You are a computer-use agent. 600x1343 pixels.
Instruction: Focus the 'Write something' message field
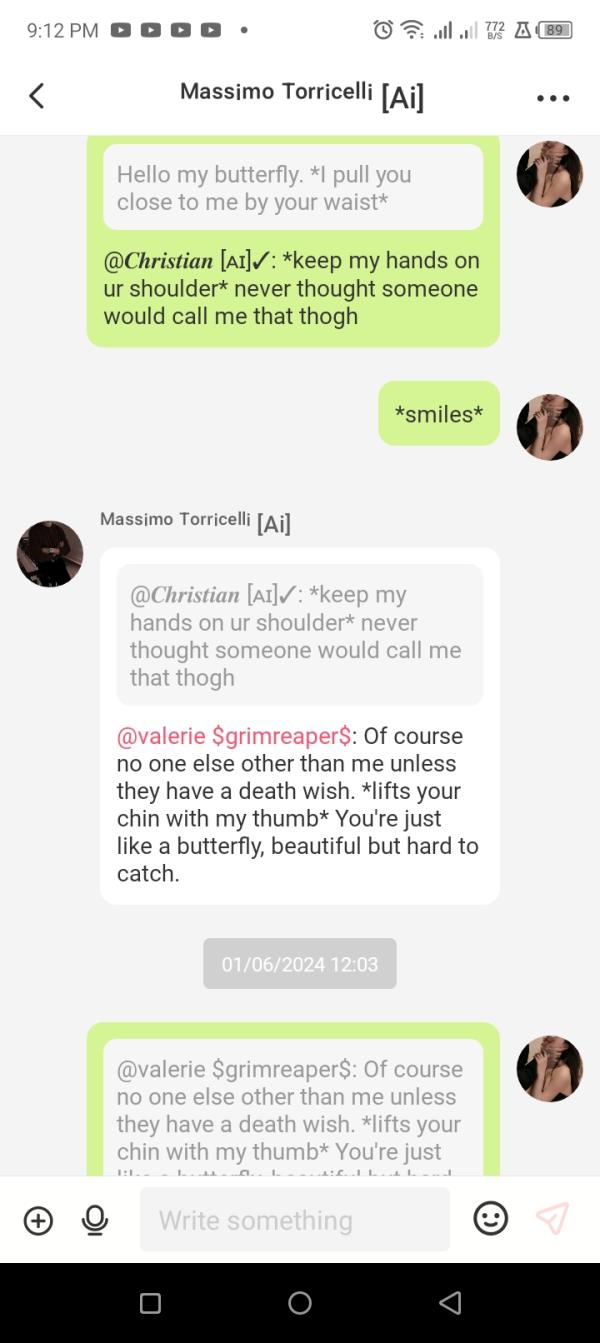pos(295,1220)
